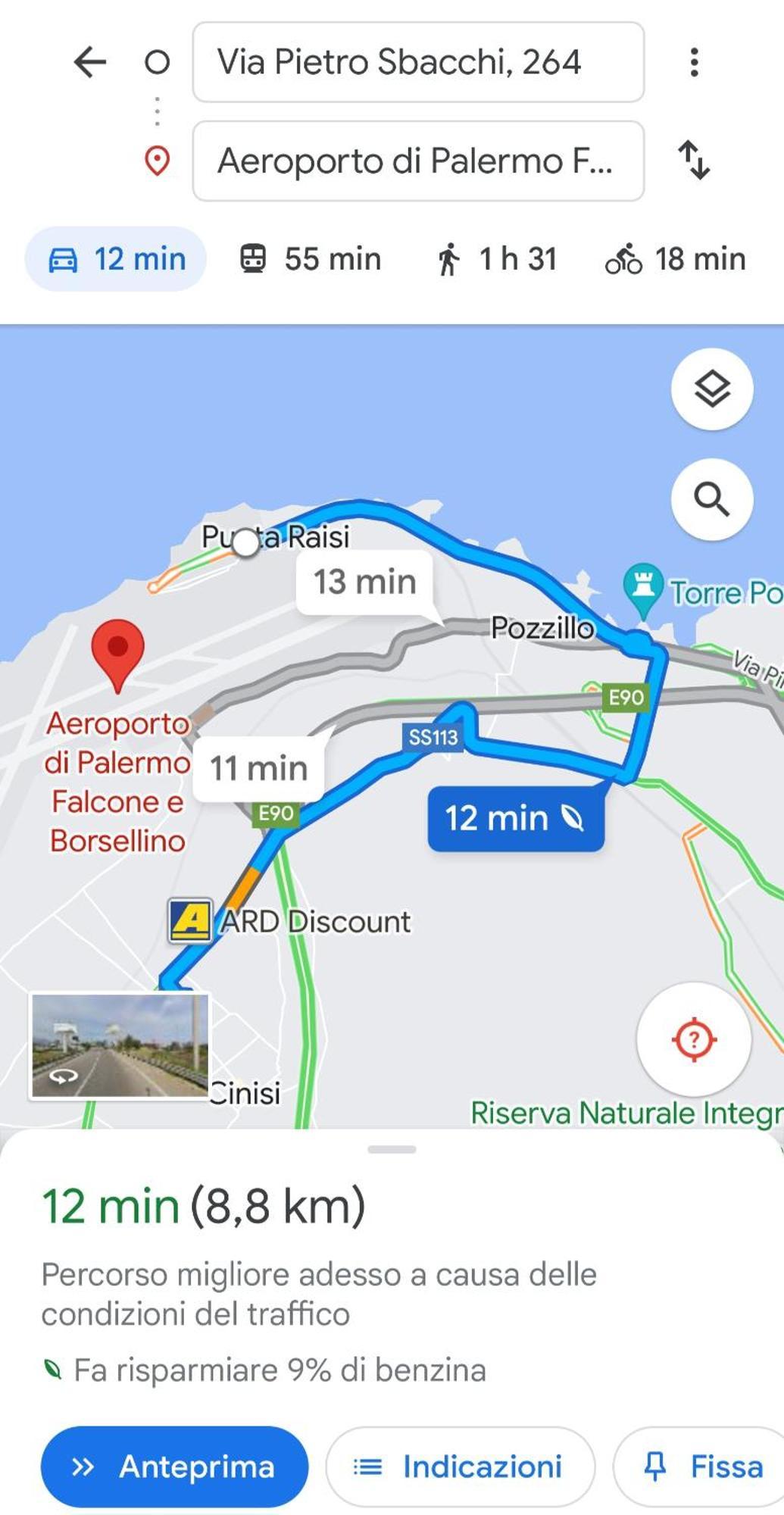Open Indicazioni step list
Screen dimensions: 784x1515
click(x=460, y=1467)
